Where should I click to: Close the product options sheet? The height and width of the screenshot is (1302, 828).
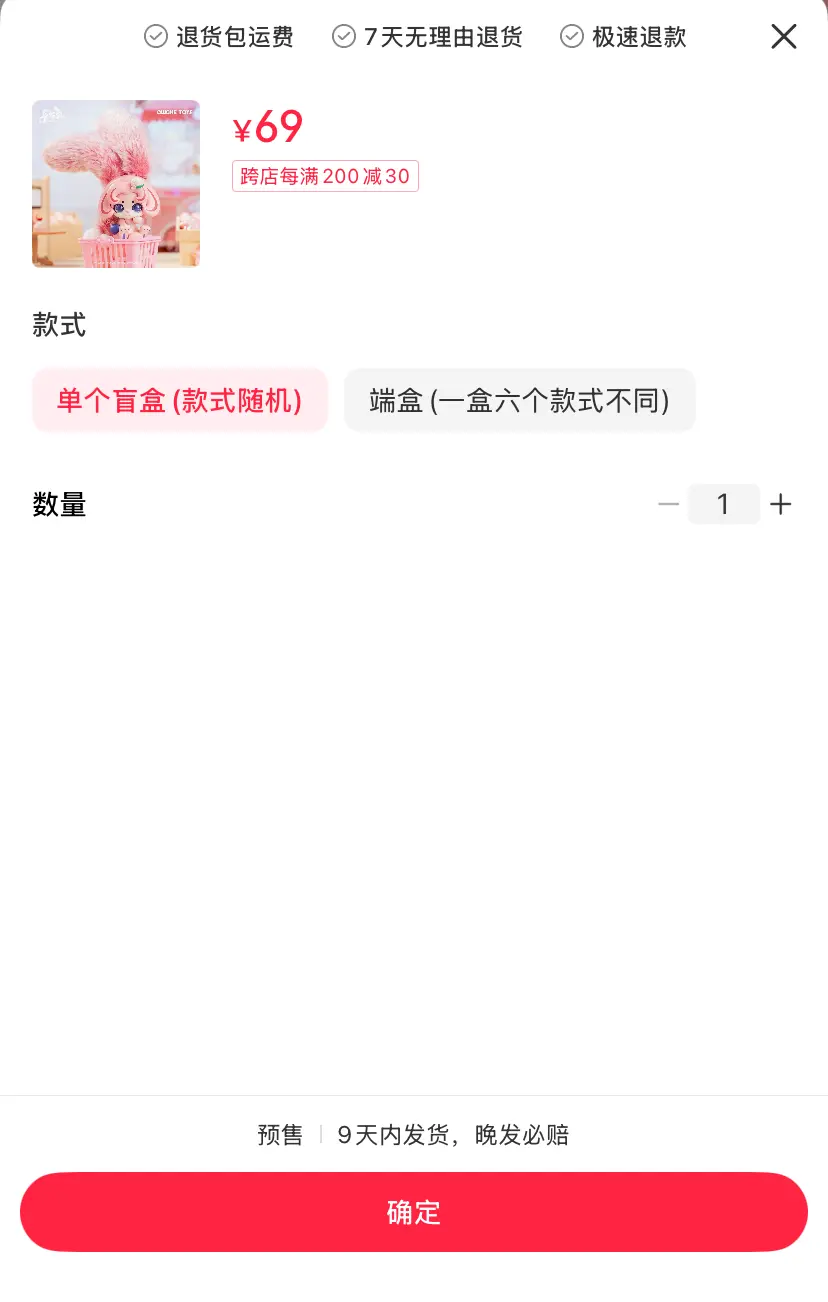[783, 37]
